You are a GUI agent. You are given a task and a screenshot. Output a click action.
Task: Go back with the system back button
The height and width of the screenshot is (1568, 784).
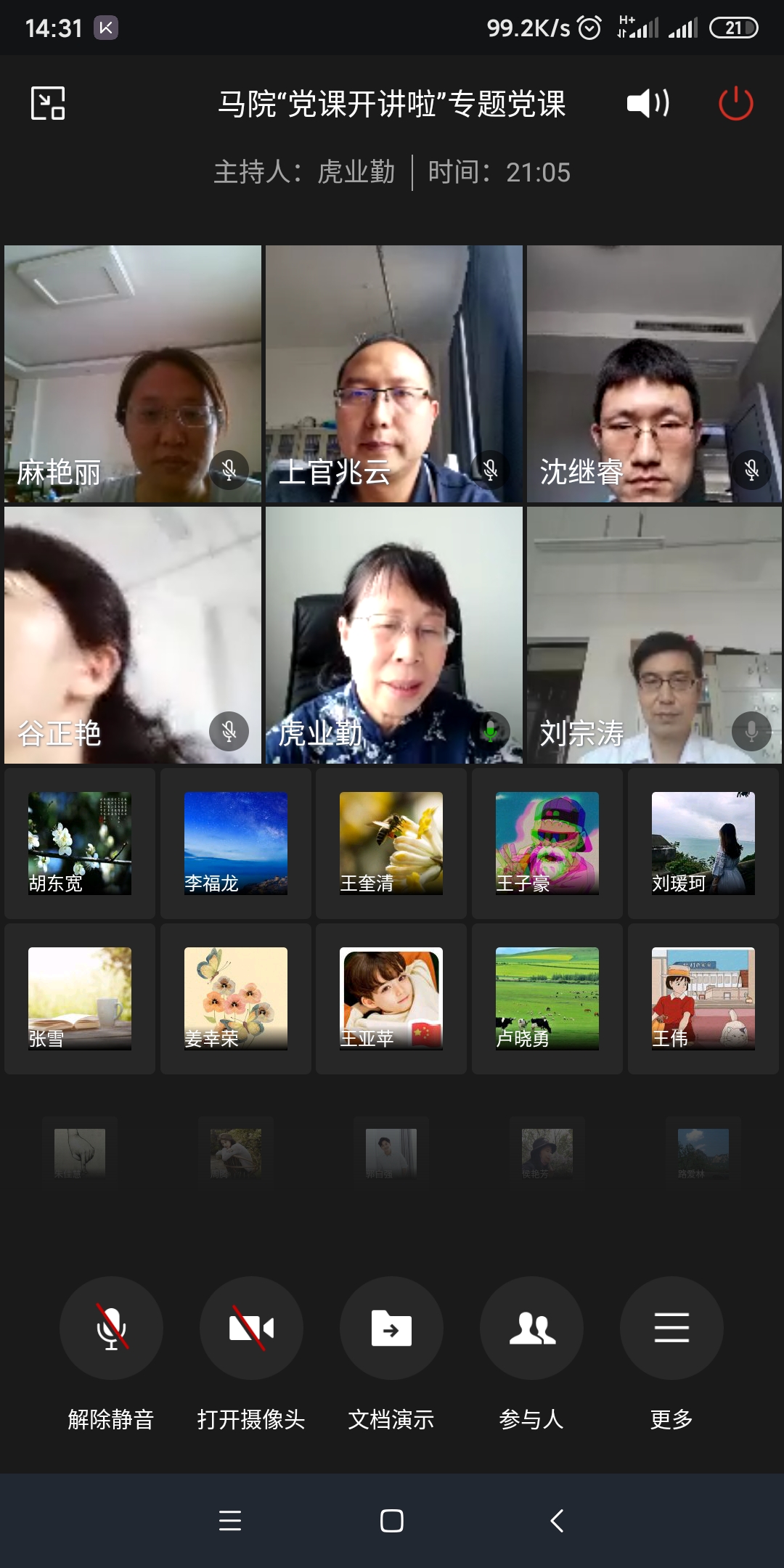click(x=557, y=1520)
